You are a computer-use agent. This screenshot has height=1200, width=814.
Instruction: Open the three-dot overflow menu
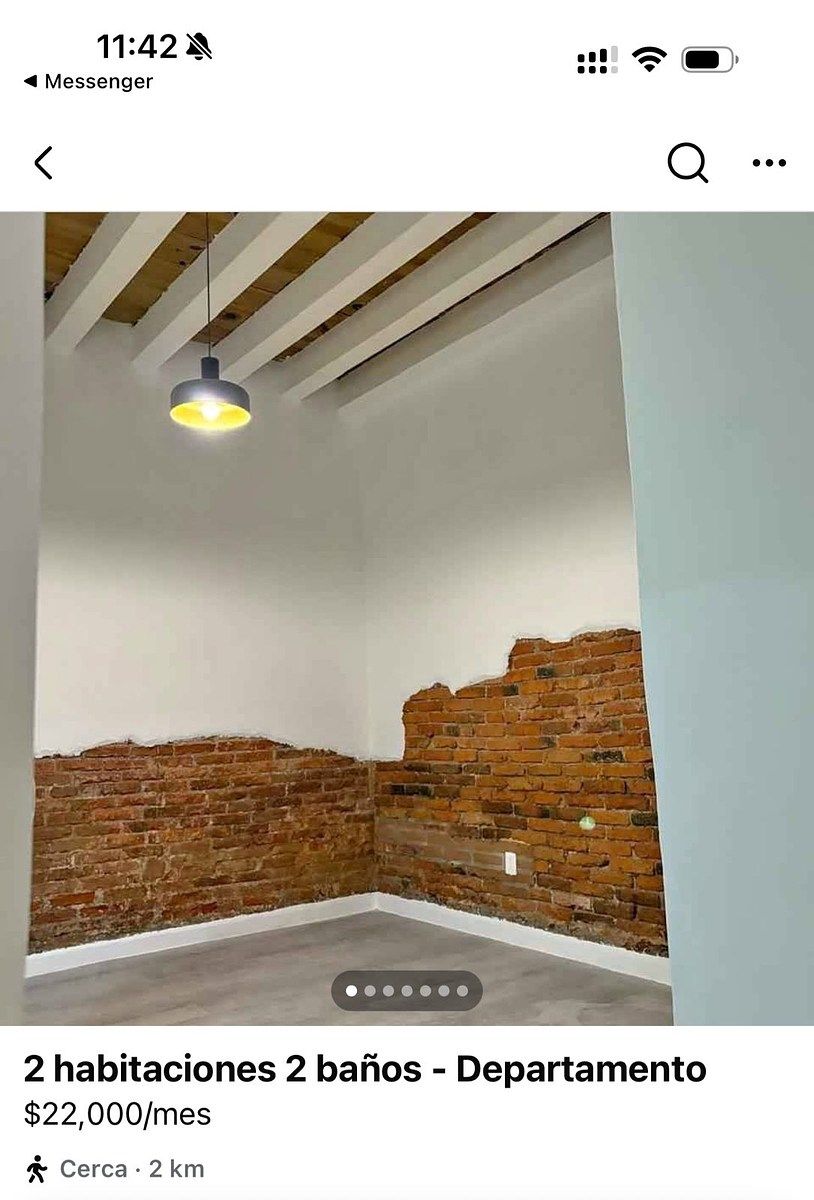[x=768, y=163]
